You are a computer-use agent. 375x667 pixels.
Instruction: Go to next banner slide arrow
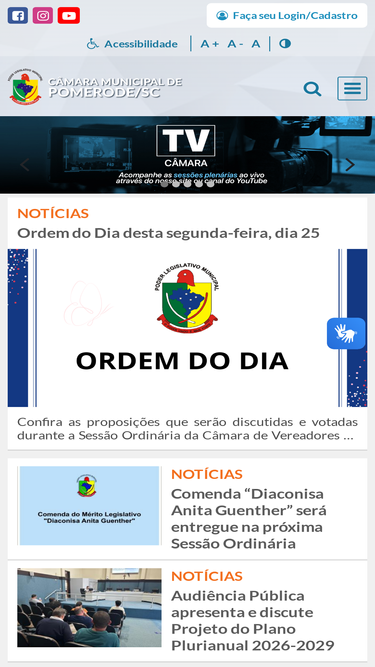pos(349,165)
